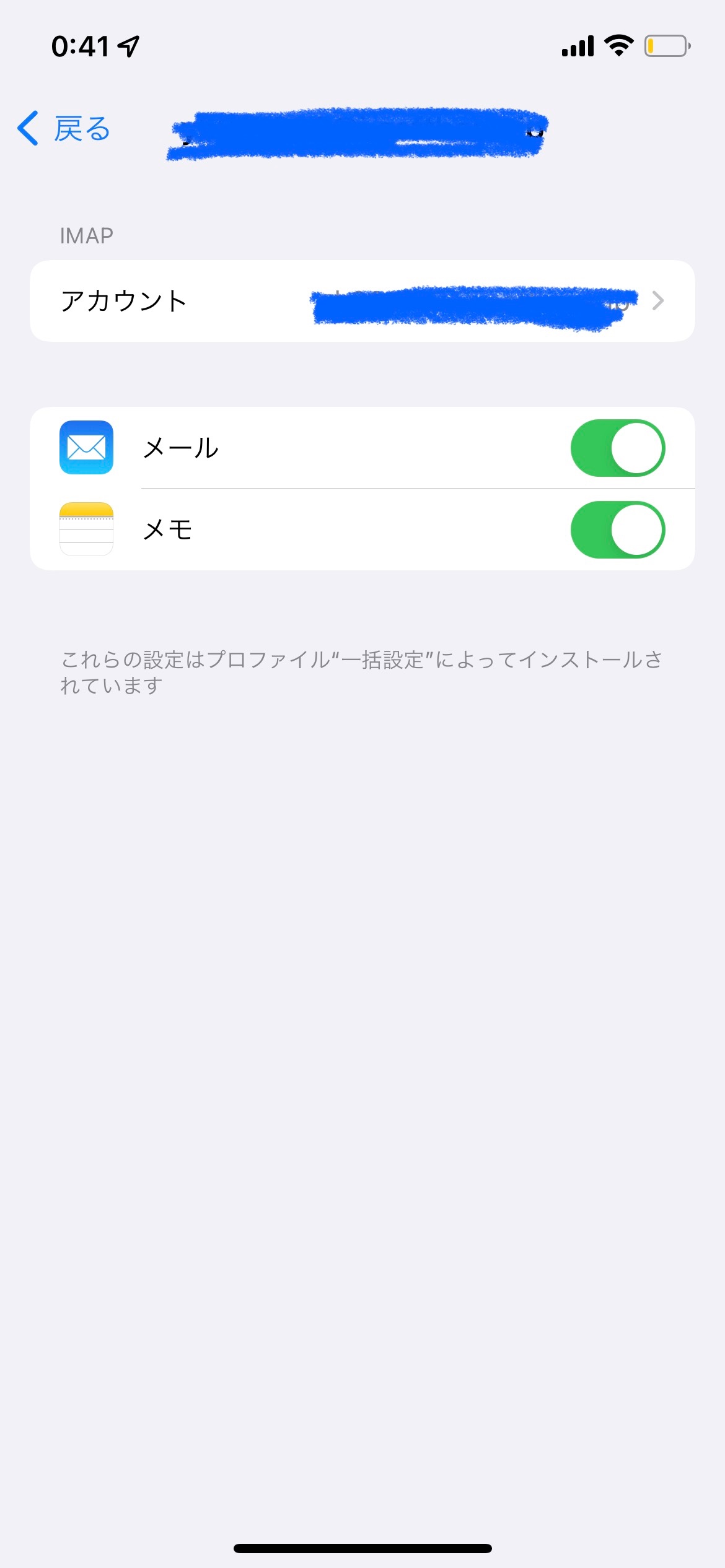725x1568 pixels.
Task: Turn off the メール switch
Action: point(617,448)
